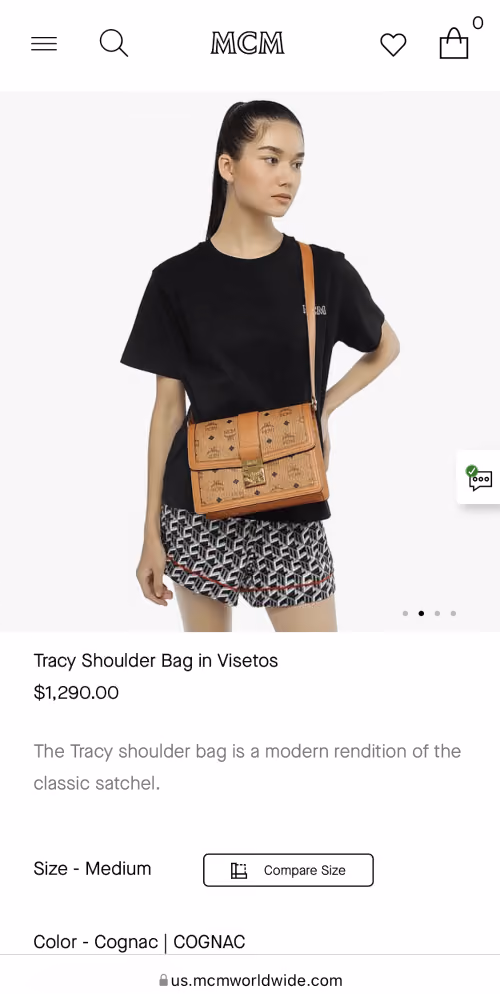Open the hamburger menu

[x=44, y=44]
